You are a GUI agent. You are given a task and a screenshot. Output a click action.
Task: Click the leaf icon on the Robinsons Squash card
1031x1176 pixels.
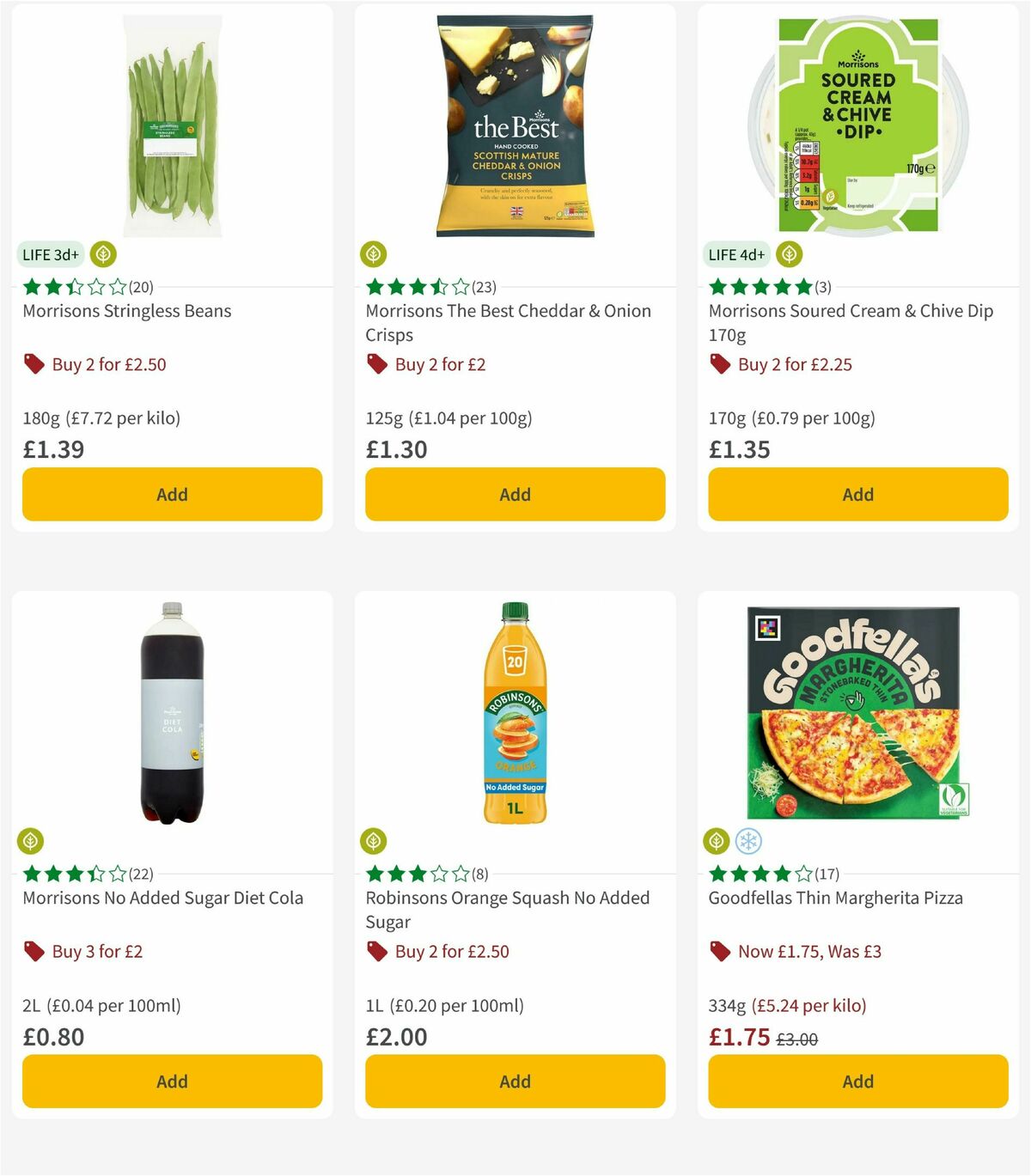(x=374, y=841)
